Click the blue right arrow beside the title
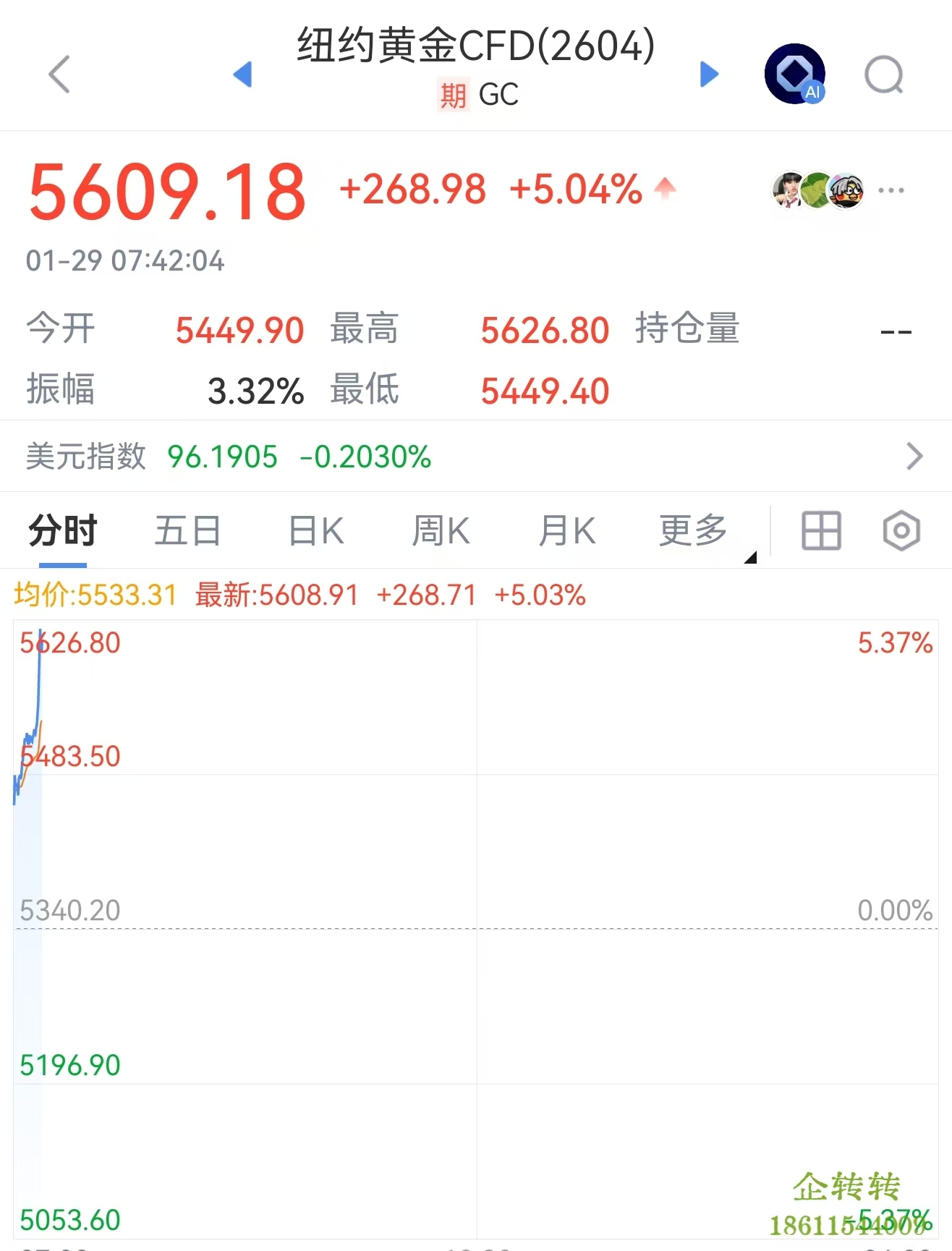The image size is (952, 1251). tap(709, 73)
